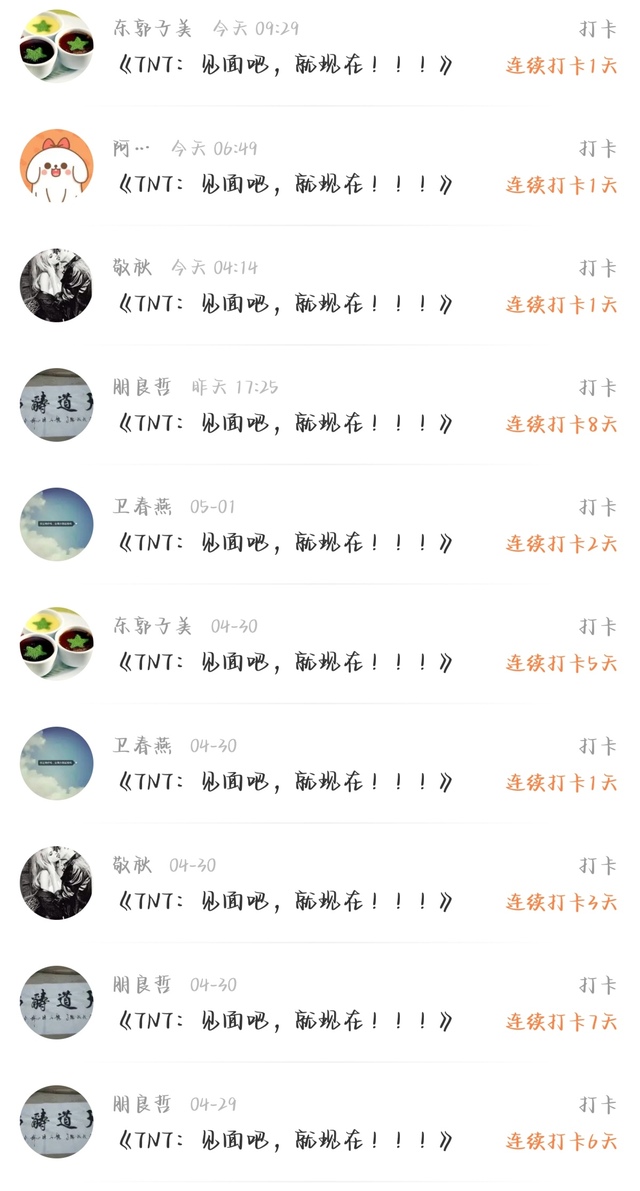
Task: Open 敬秋's check-in from 今天 04:14
Action: (320, 286)
